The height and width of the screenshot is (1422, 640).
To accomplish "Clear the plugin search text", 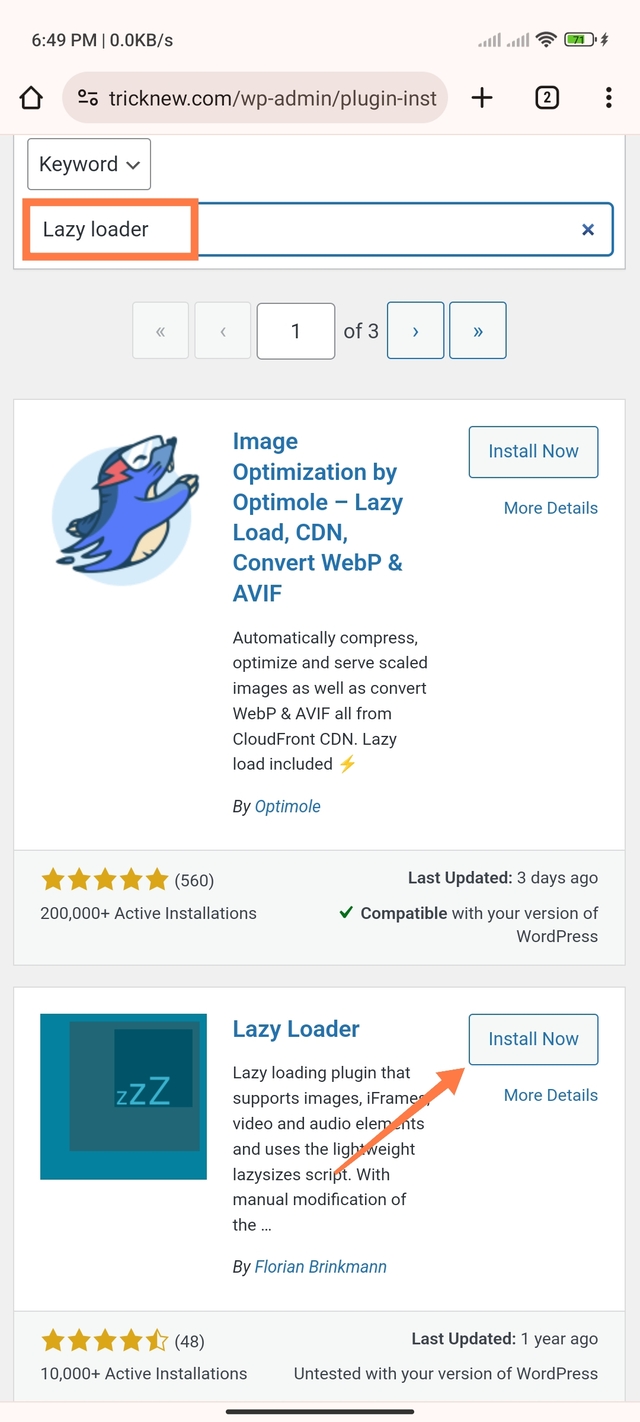I will (588, 230).
